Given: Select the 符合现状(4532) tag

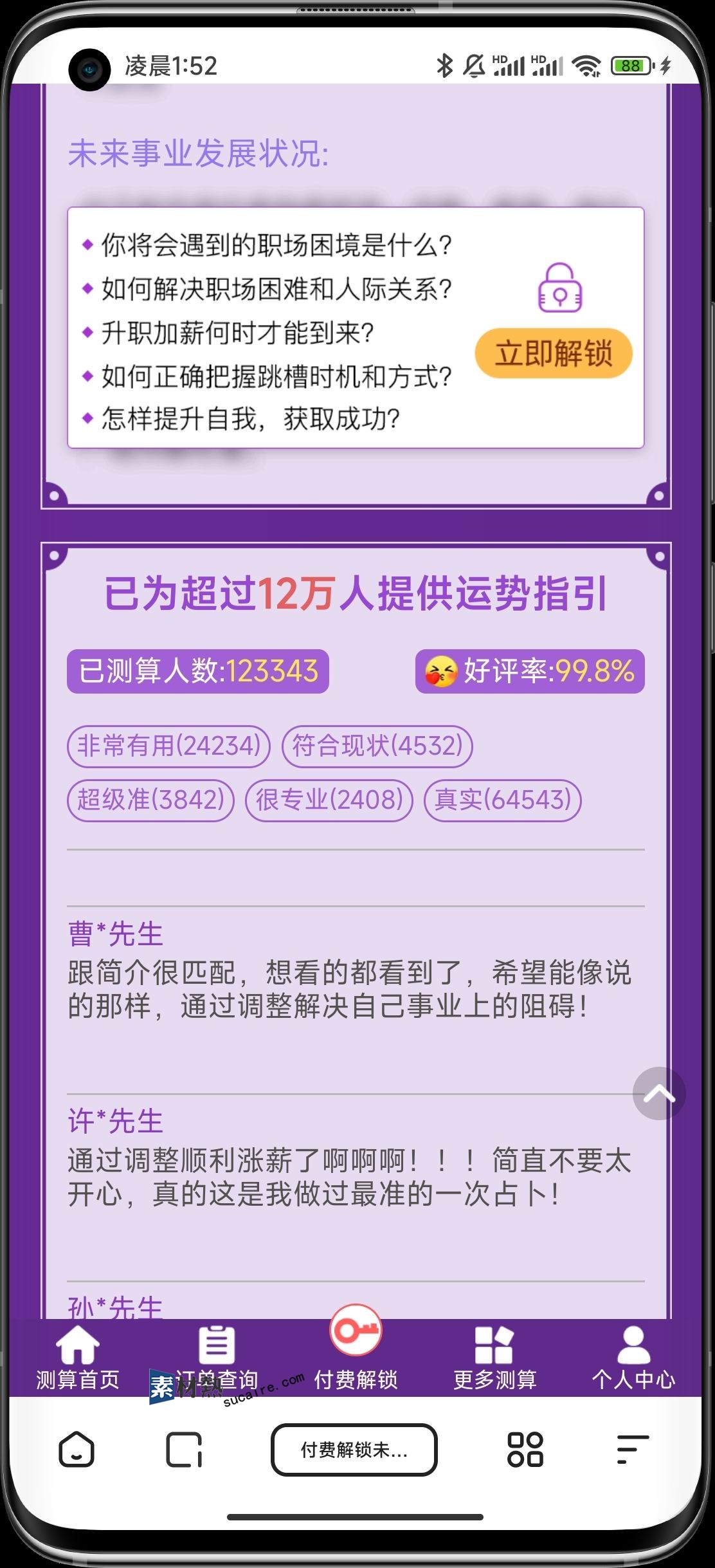Looking at the screenshot, I should (377, 746).
